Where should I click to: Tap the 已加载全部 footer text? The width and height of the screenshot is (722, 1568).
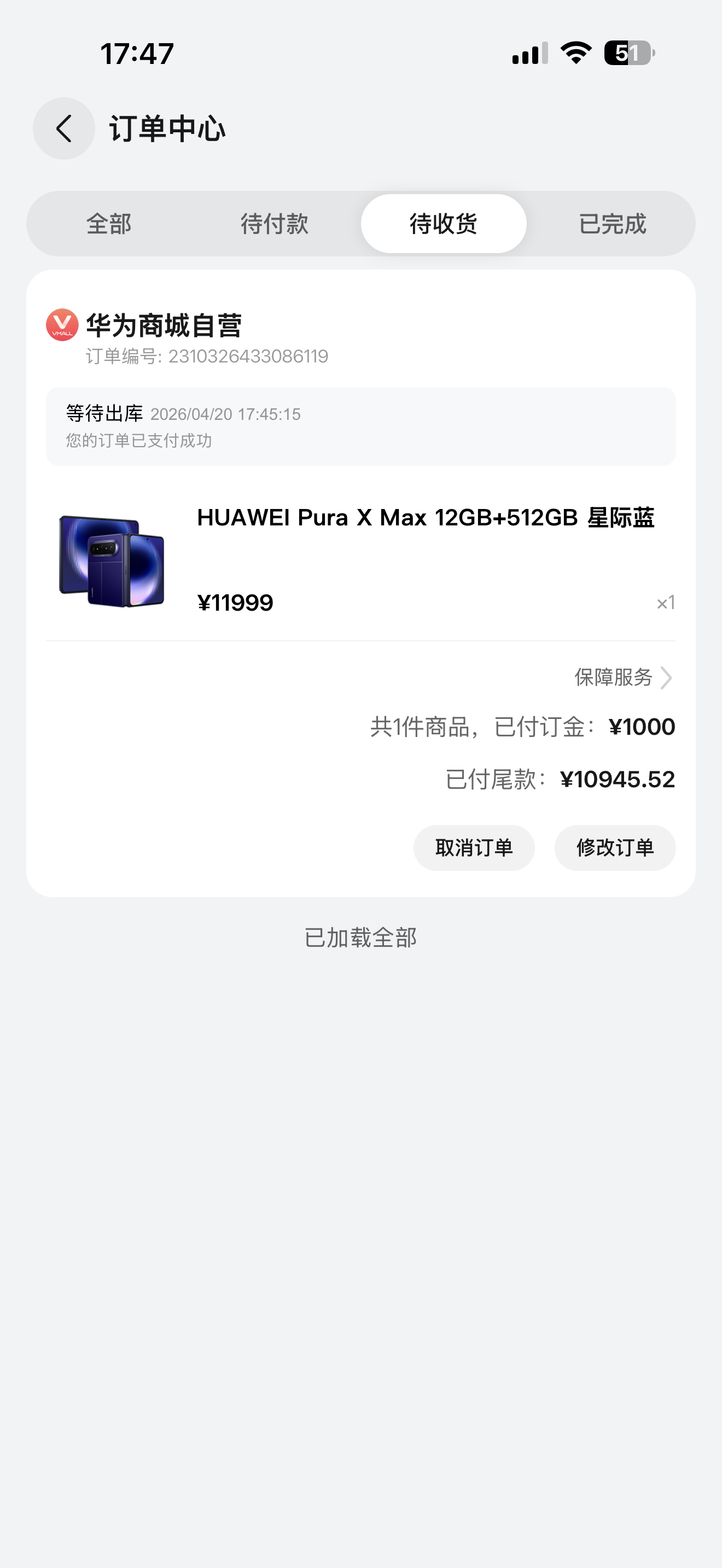coord(360,938)
